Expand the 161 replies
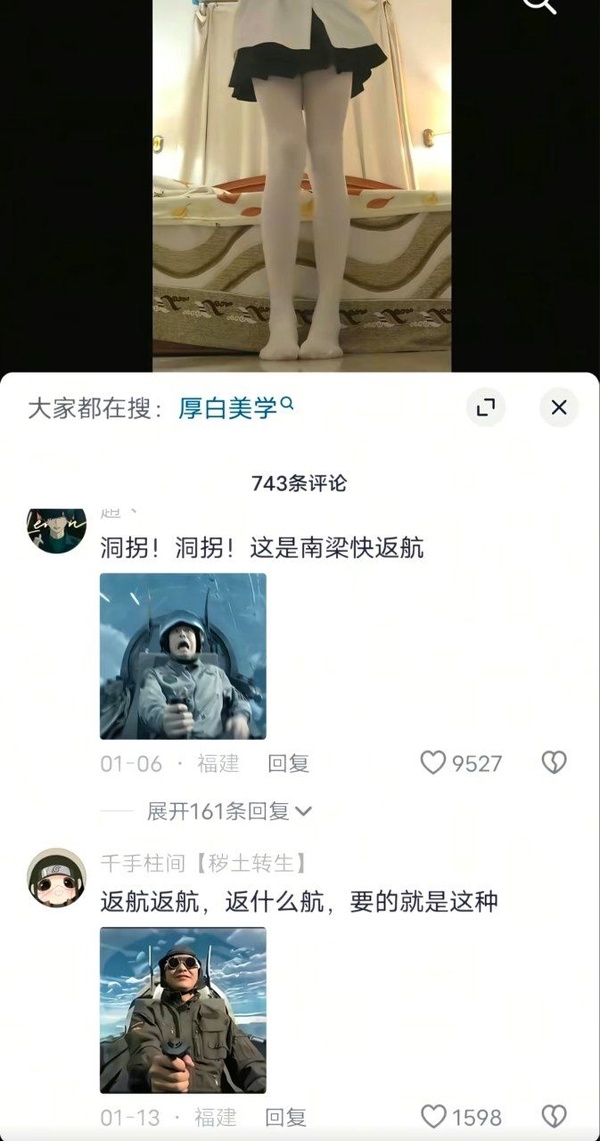Image resolution: width=600 pixels, height=1141 pixels. tap(229, 811)
